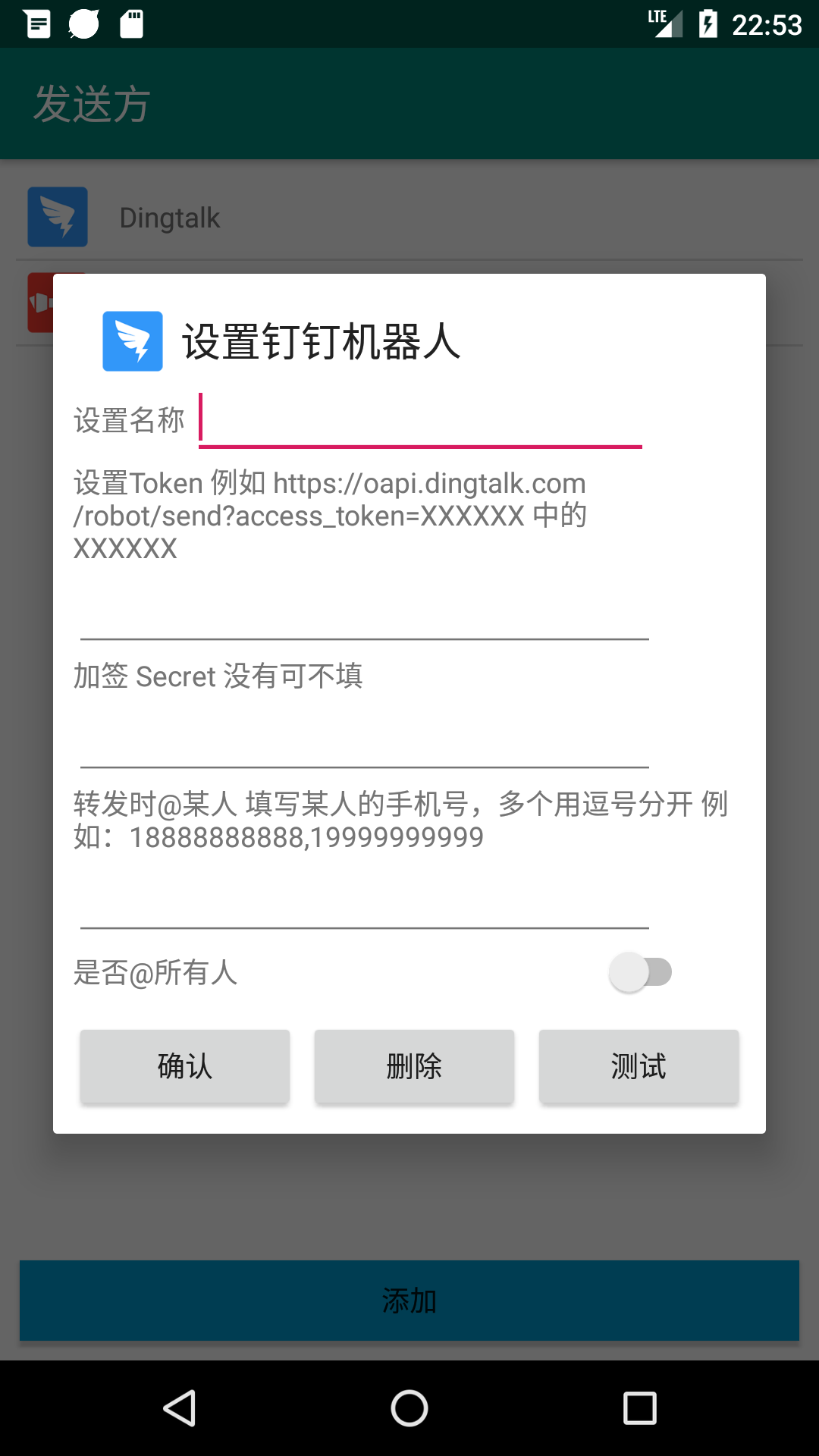Open recent apps from the navigation bar
This screenshot has width=819, height=1456.
(639, 1408)
